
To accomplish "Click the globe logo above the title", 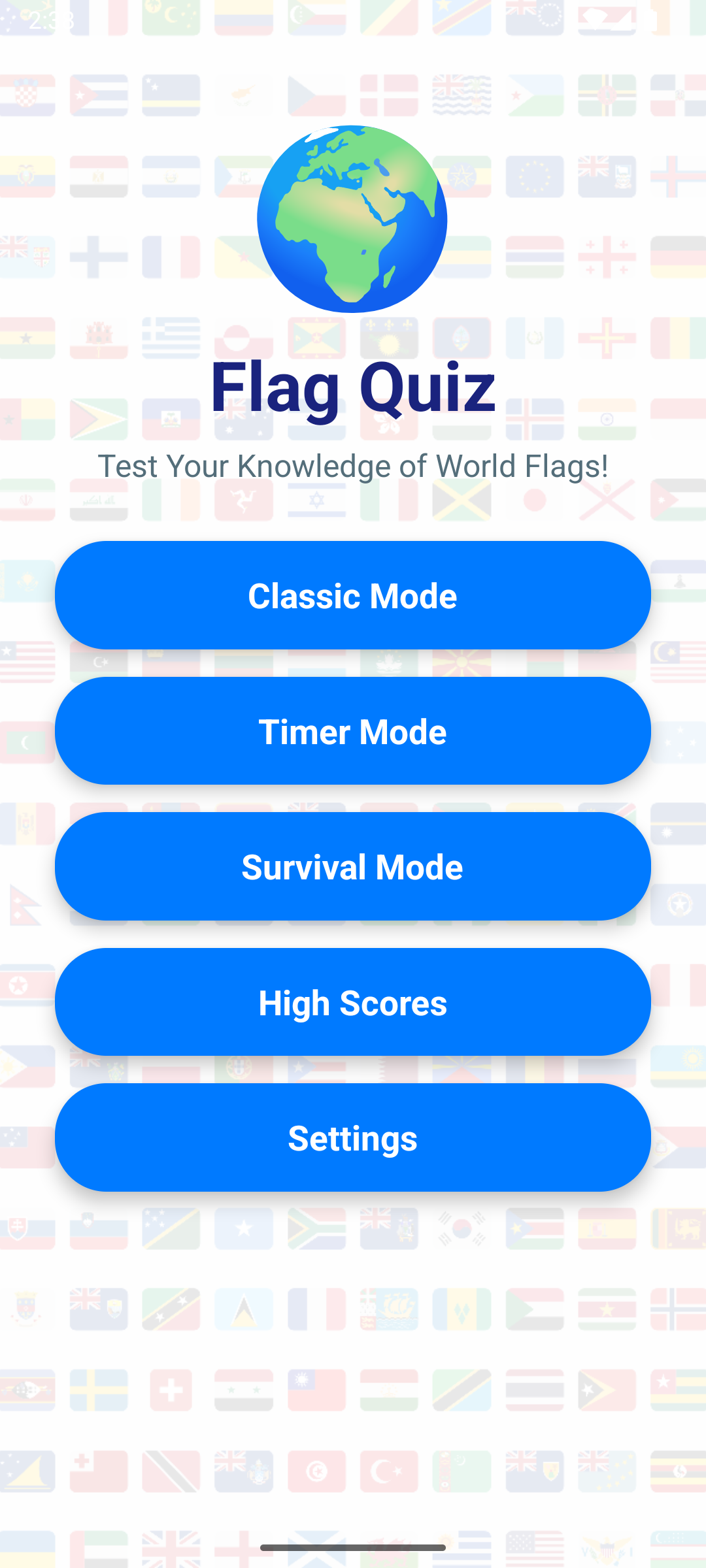I will click(352, 219).
